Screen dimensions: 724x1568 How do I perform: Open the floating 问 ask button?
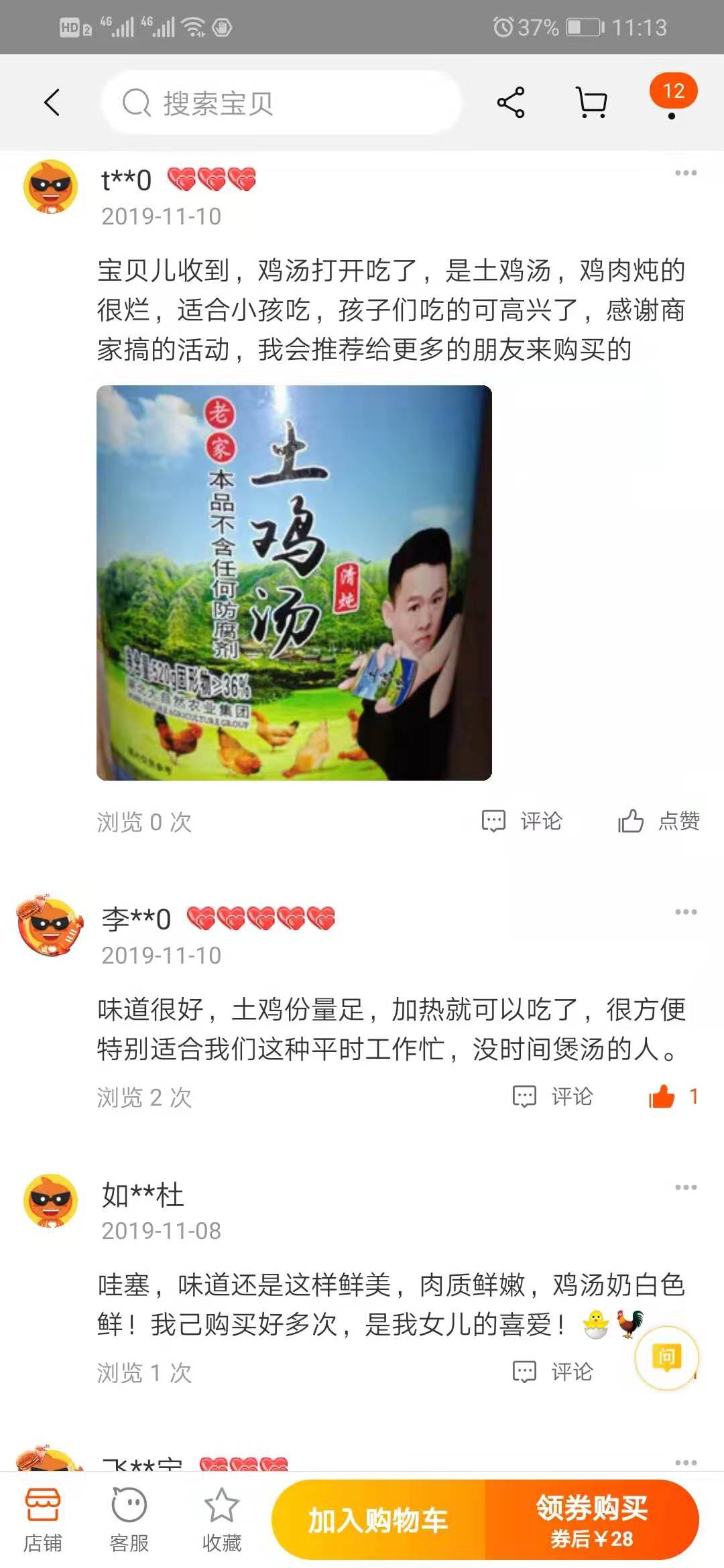(x=666, y=1358)
